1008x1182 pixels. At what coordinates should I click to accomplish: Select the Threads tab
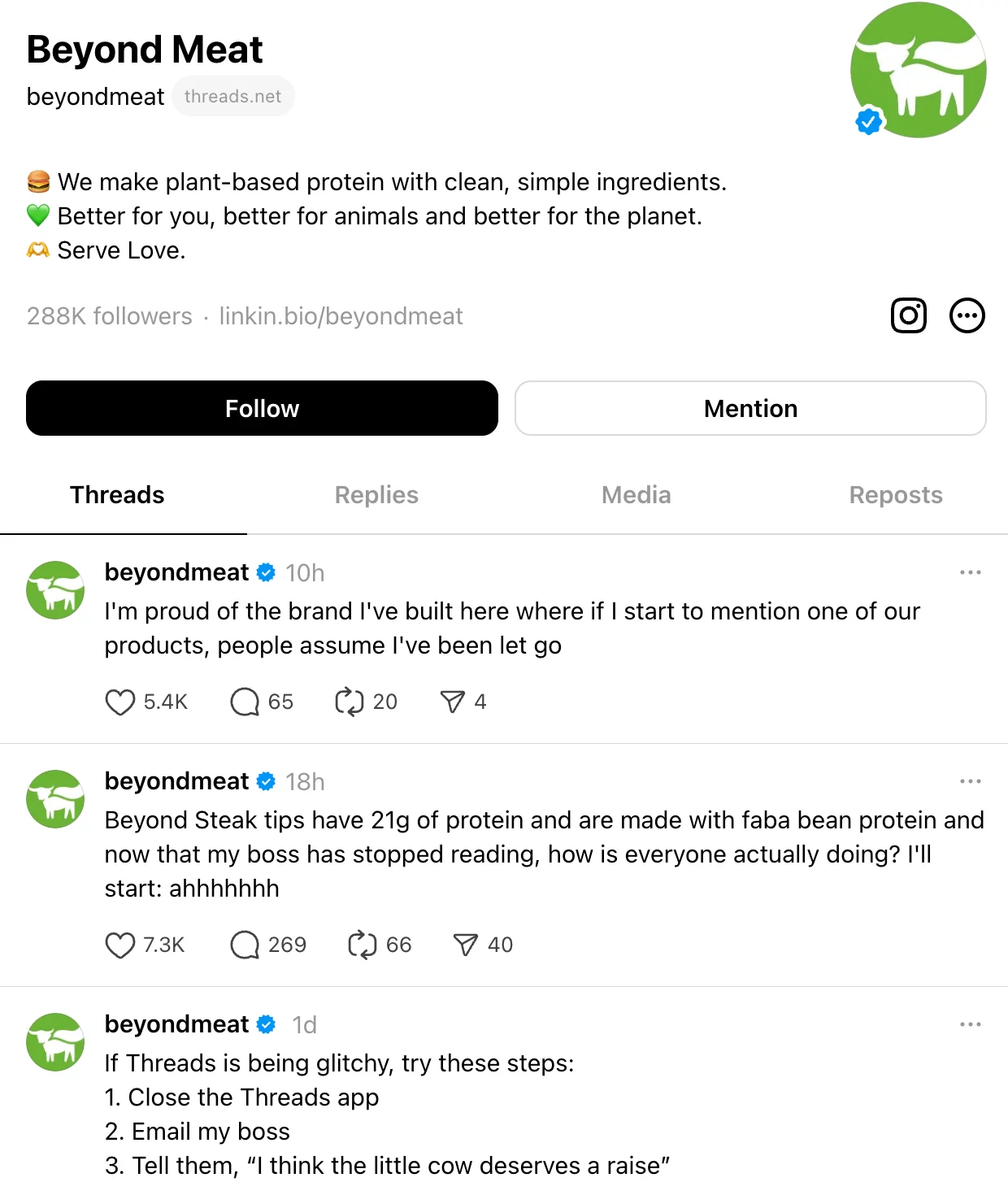pos(117,495)
